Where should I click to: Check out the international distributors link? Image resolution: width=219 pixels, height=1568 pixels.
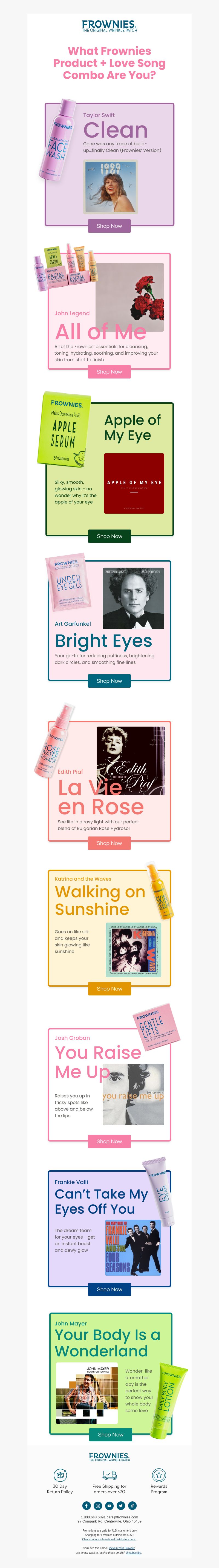point(109,1539)
